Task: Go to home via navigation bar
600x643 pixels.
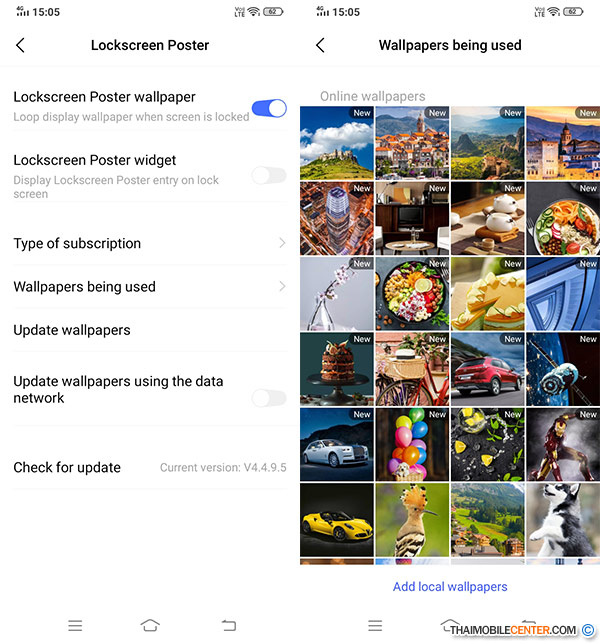Action: 150,625
